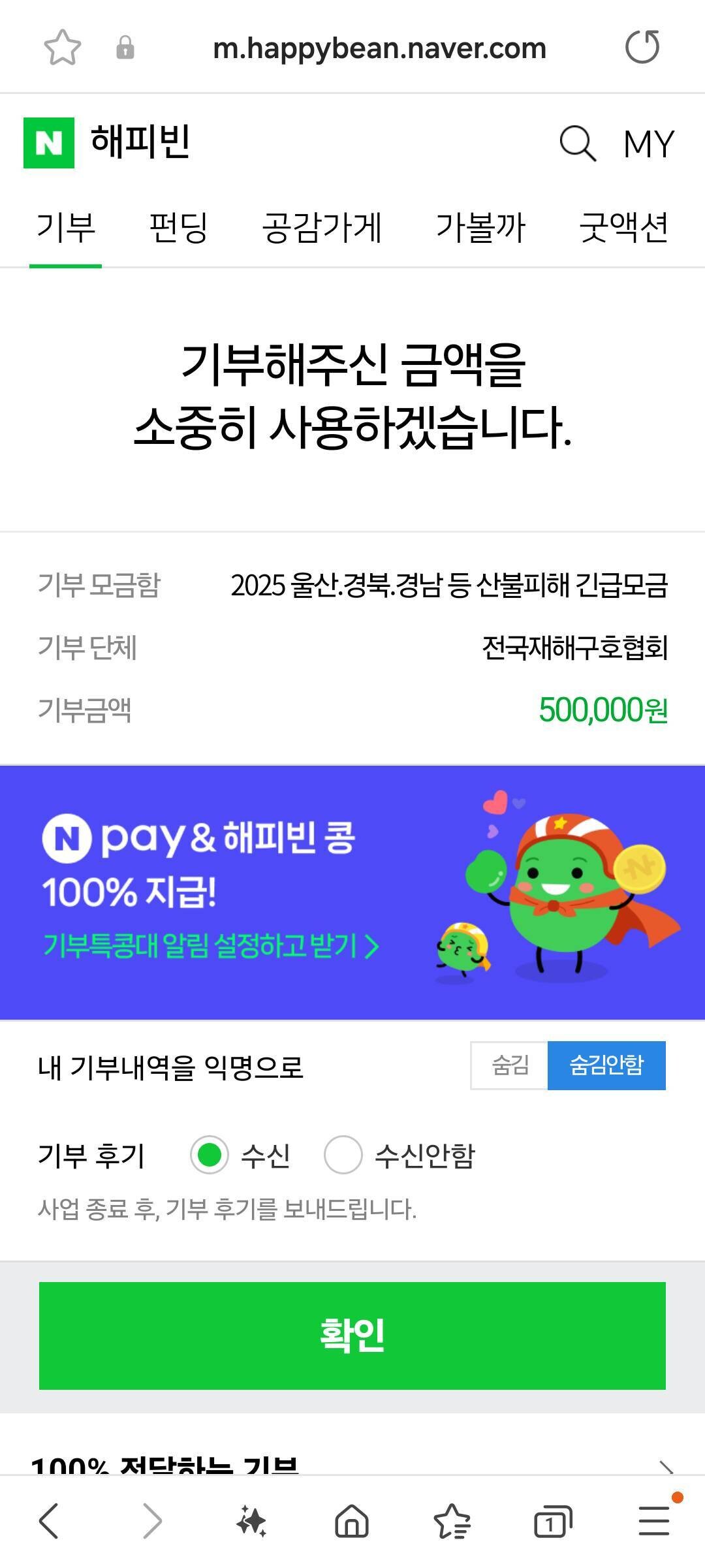The height and width of the screenshot is (1568, 705).
Task: Open the MY page
Action: pyautogui.click(x=648, y=144)
